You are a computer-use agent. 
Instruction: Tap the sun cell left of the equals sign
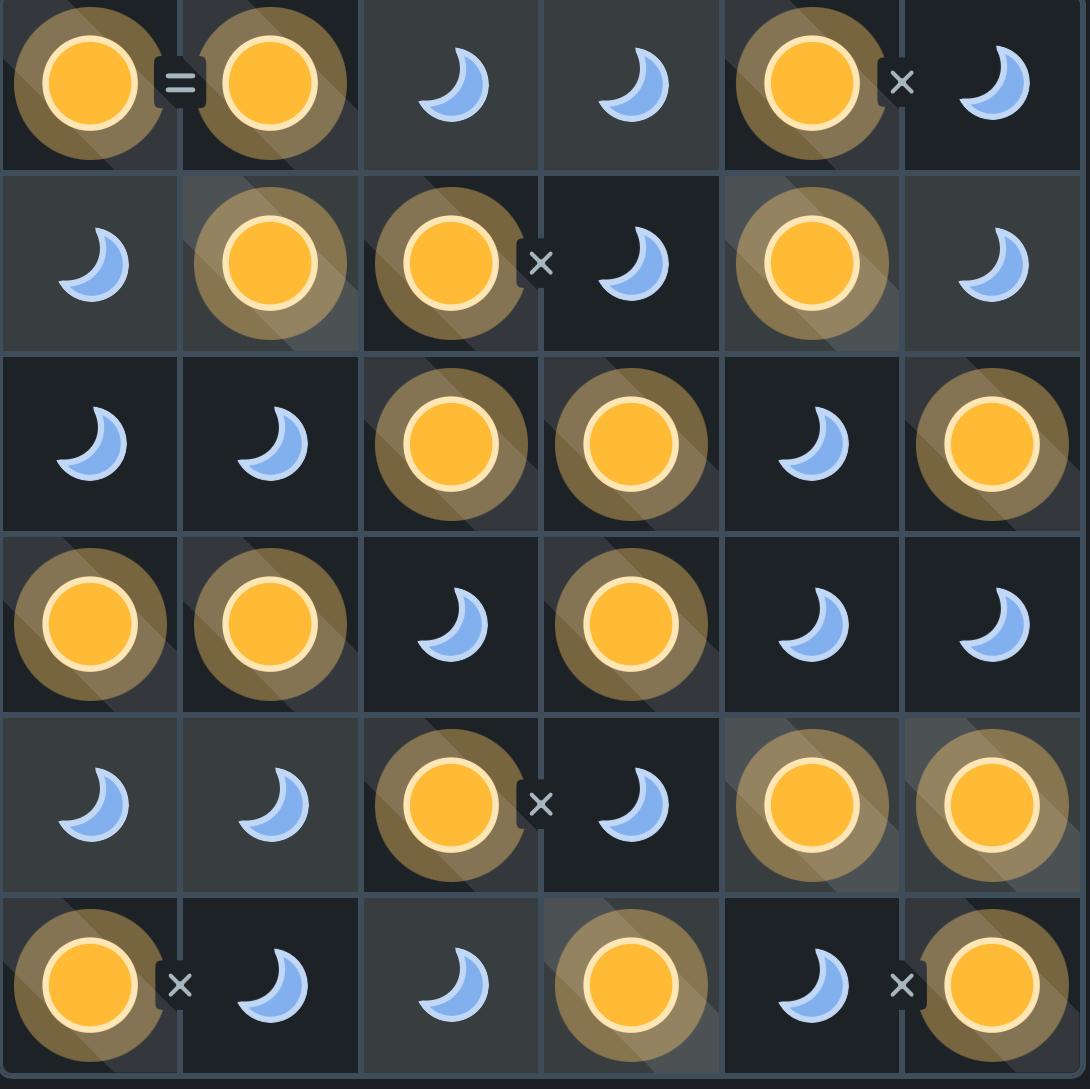click(90, 83)
